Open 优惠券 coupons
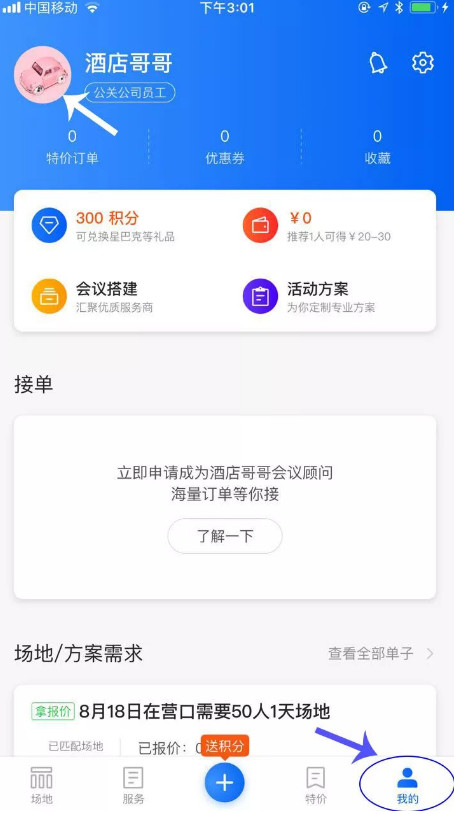Image resolution: width=455 pixels, height=814 pixels. pyautogui.click(x=225, y=147)
